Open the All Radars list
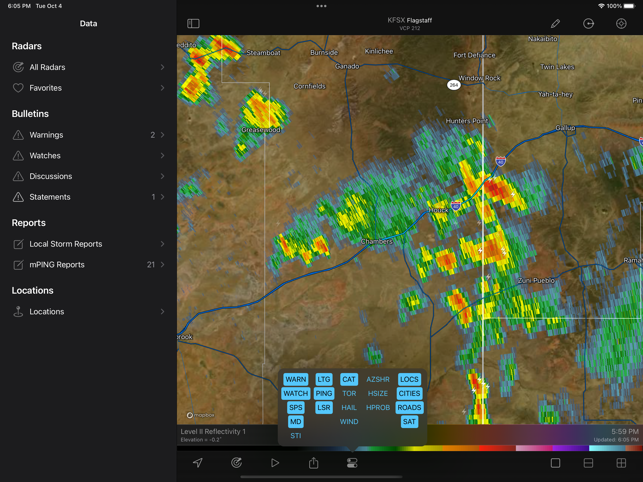This screenshot has height=482, width=643. click(88, 67)
